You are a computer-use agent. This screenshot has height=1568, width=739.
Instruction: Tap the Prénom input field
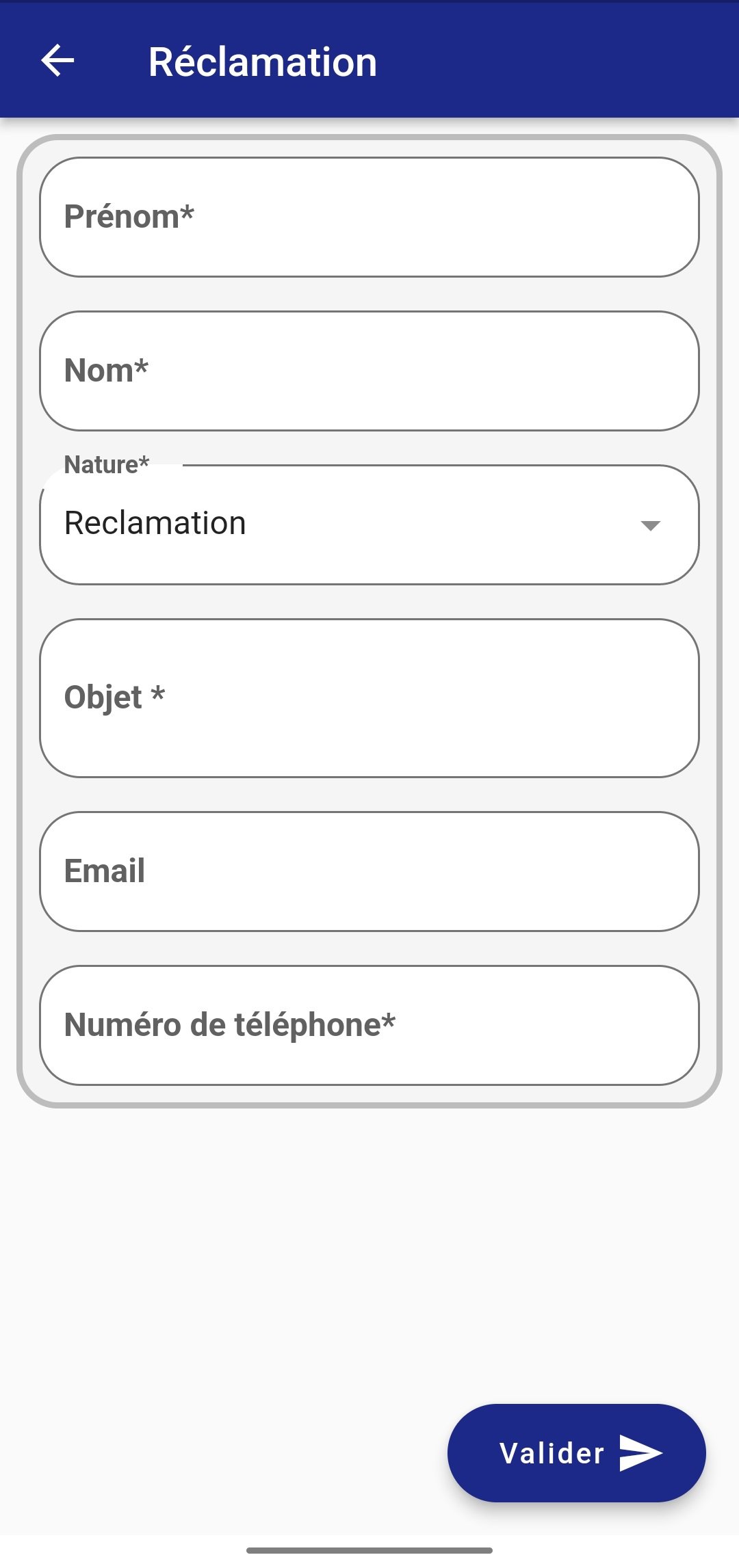(369, 217)
